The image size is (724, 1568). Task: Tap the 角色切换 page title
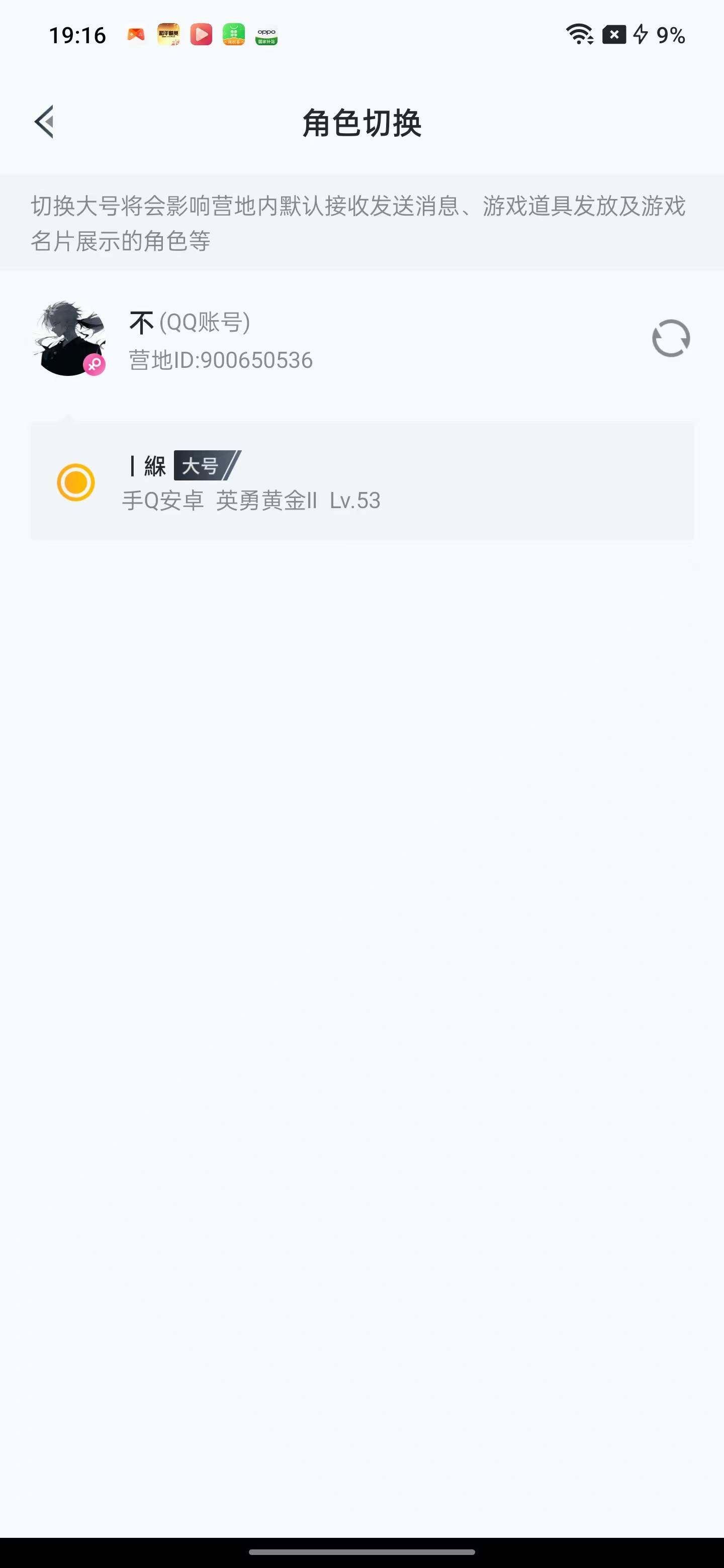click(x=361, y=121)
